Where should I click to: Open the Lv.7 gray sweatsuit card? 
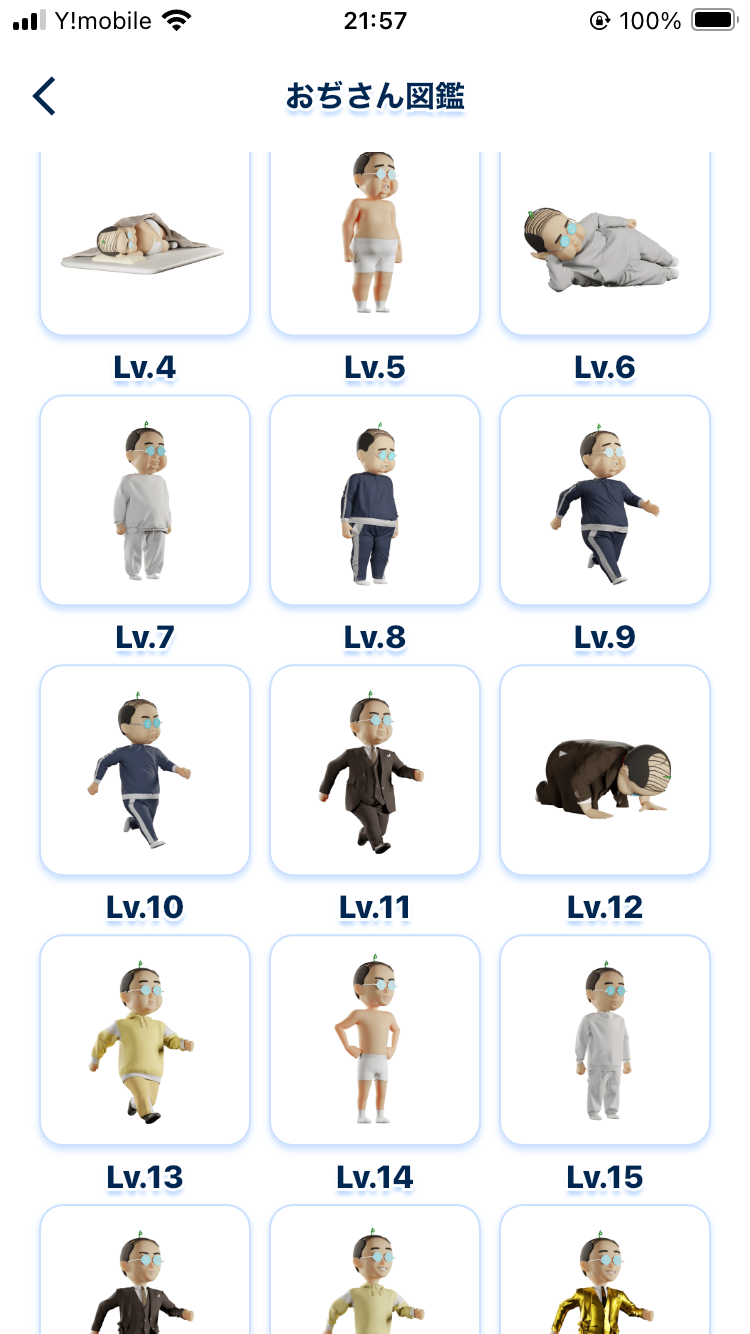pyautogui.click(x=145, y=500)
